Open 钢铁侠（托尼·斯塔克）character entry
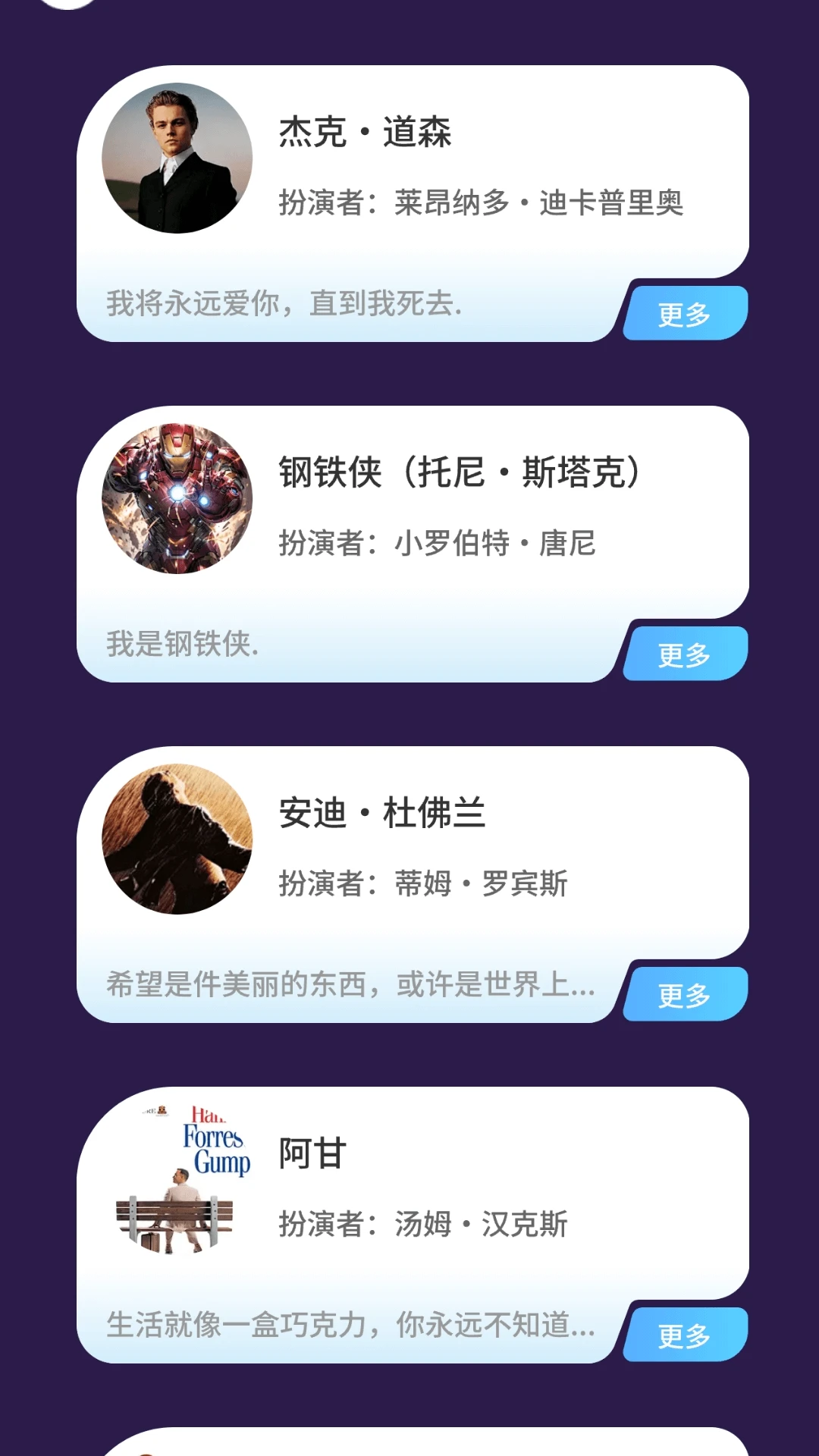This screenshot has height=1456, width=819. (459, 472)
